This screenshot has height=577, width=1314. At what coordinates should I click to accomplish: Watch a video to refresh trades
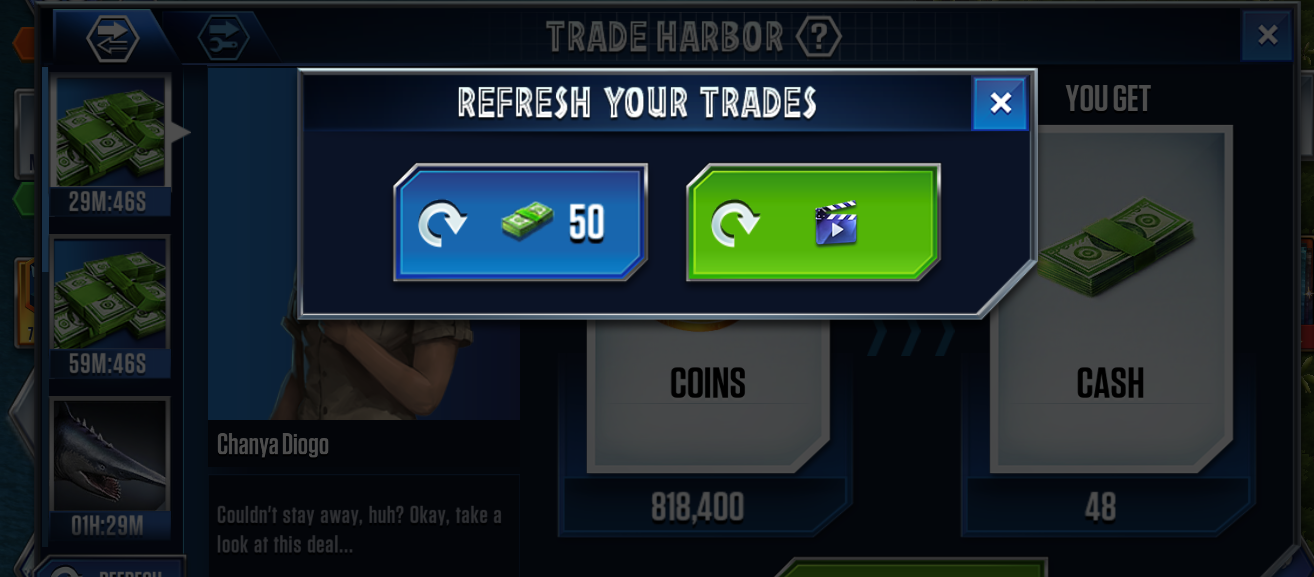813,223
